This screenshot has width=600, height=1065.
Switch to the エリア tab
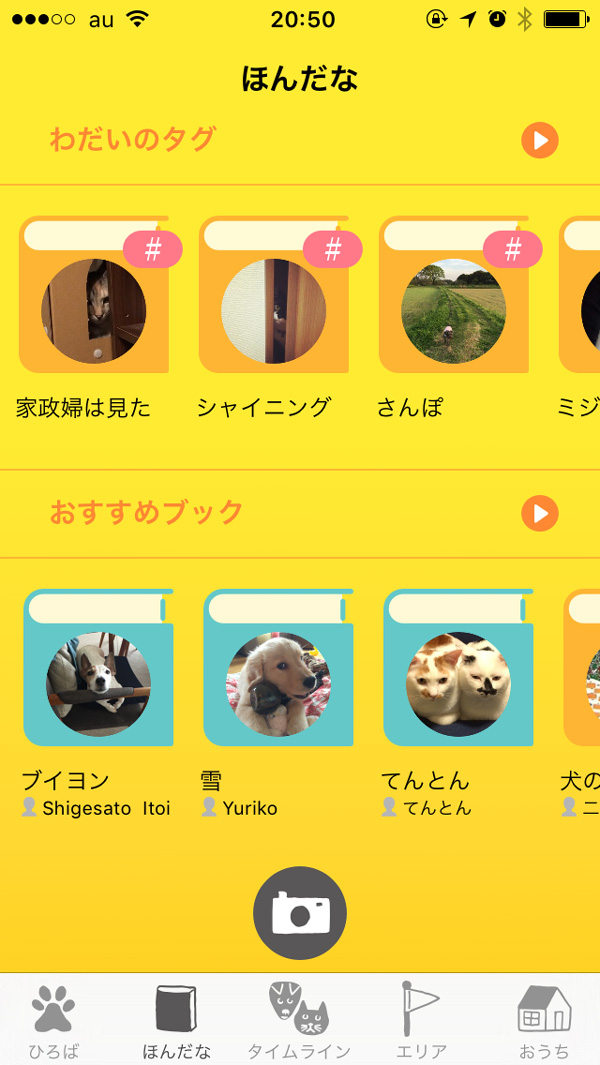click(x=420, y=1020)
